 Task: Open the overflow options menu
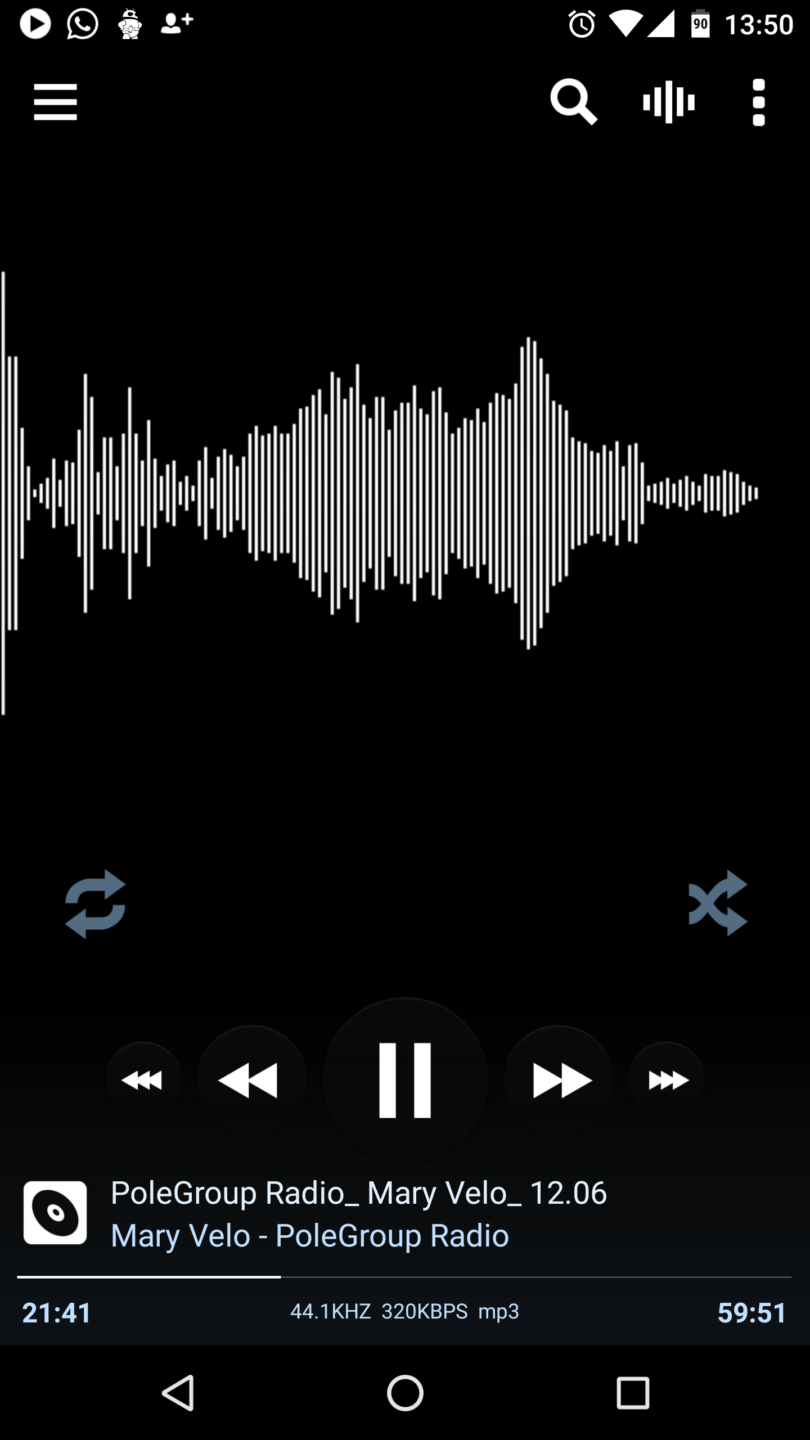pos(757,101)
